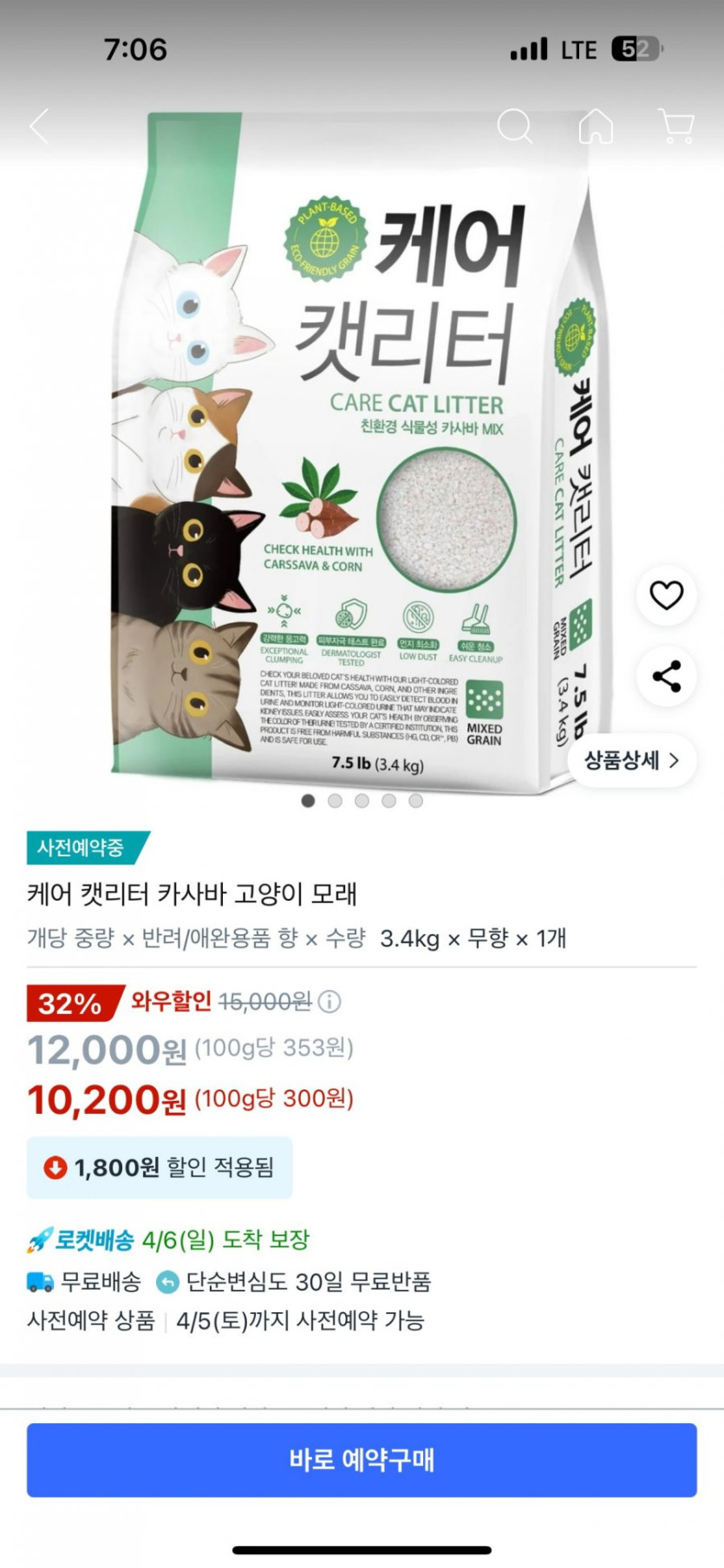This screenshot has height=1568, width=724.
Task: Jump to second image via page dots
Action: pos(335,801)
